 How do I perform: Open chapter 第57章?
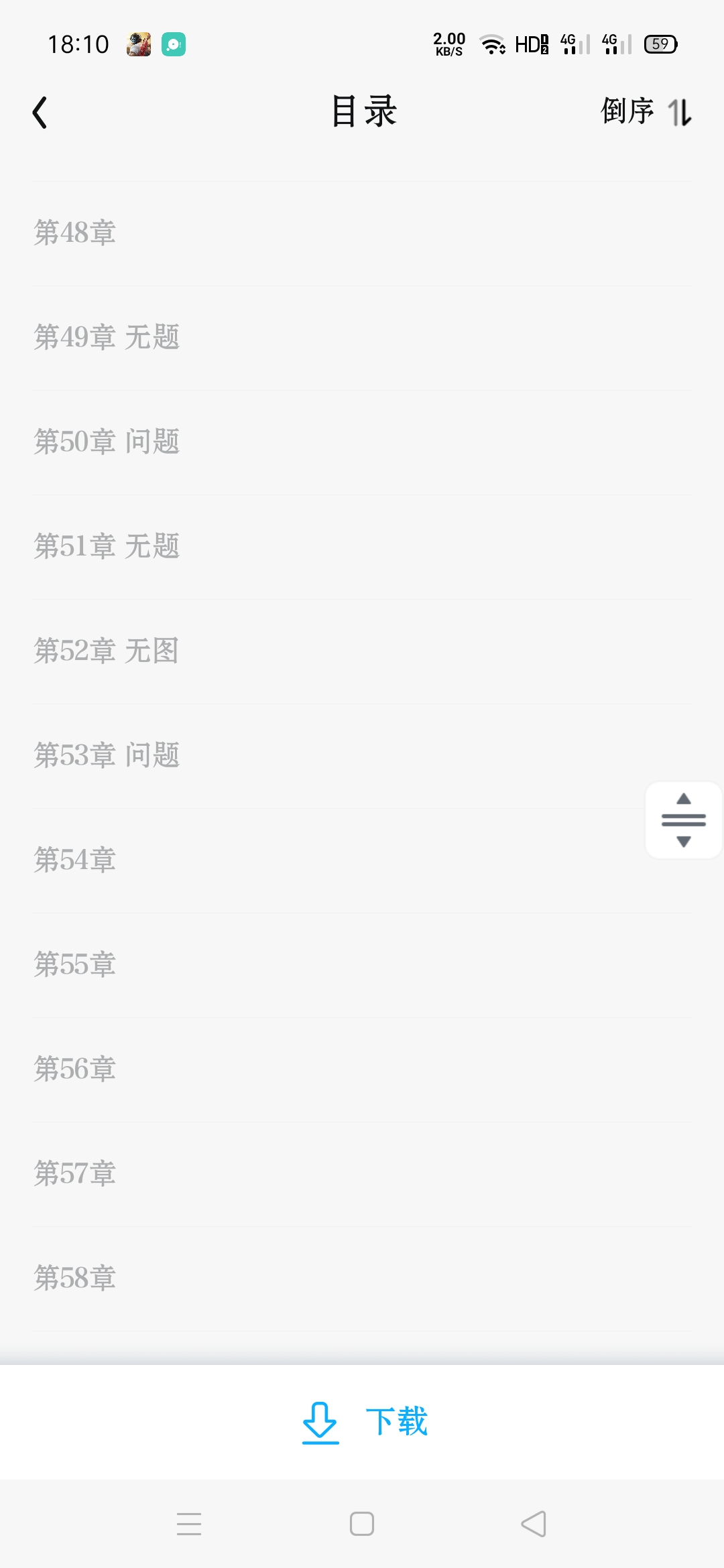tap(362, 1174)
